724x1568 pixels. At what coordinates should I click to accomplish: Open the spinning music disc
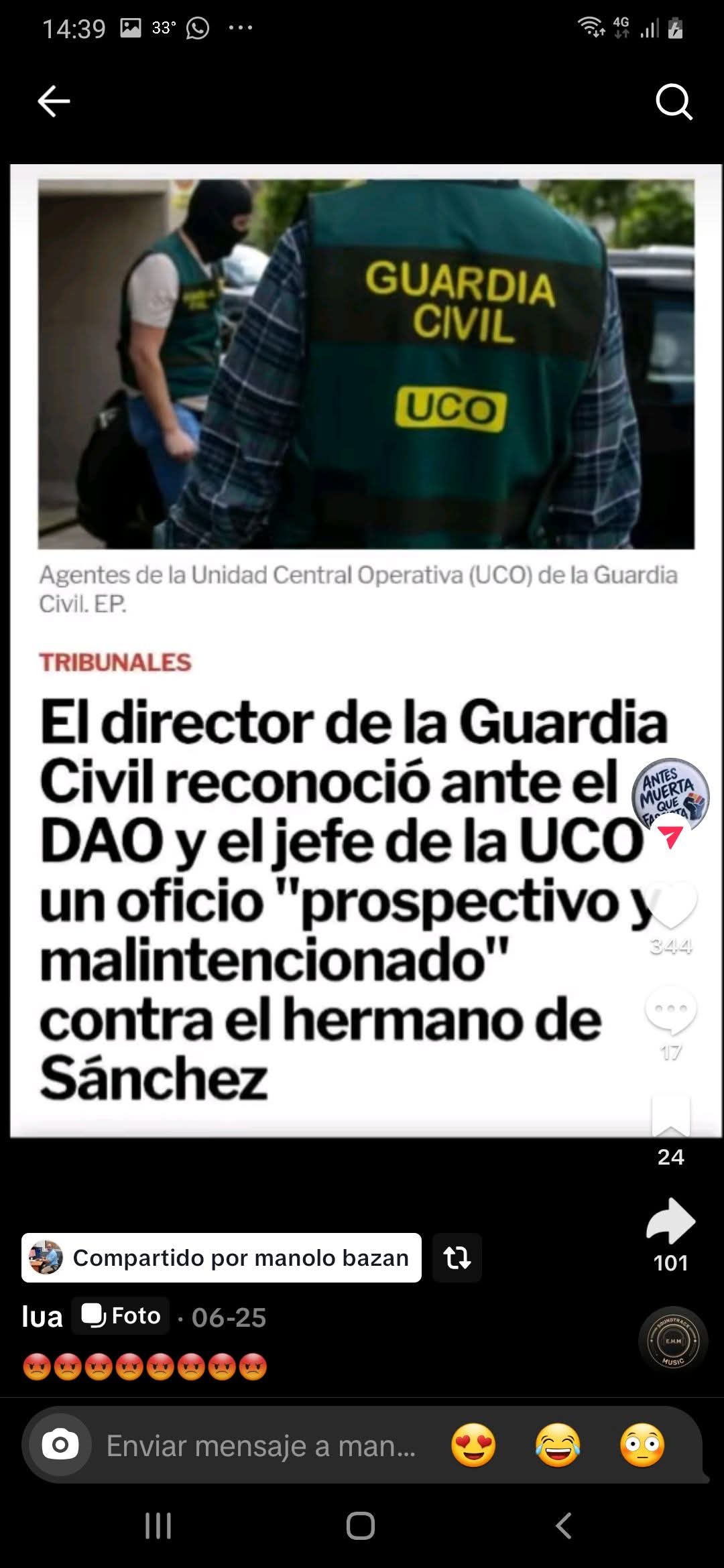click(x=673, y=1341)
